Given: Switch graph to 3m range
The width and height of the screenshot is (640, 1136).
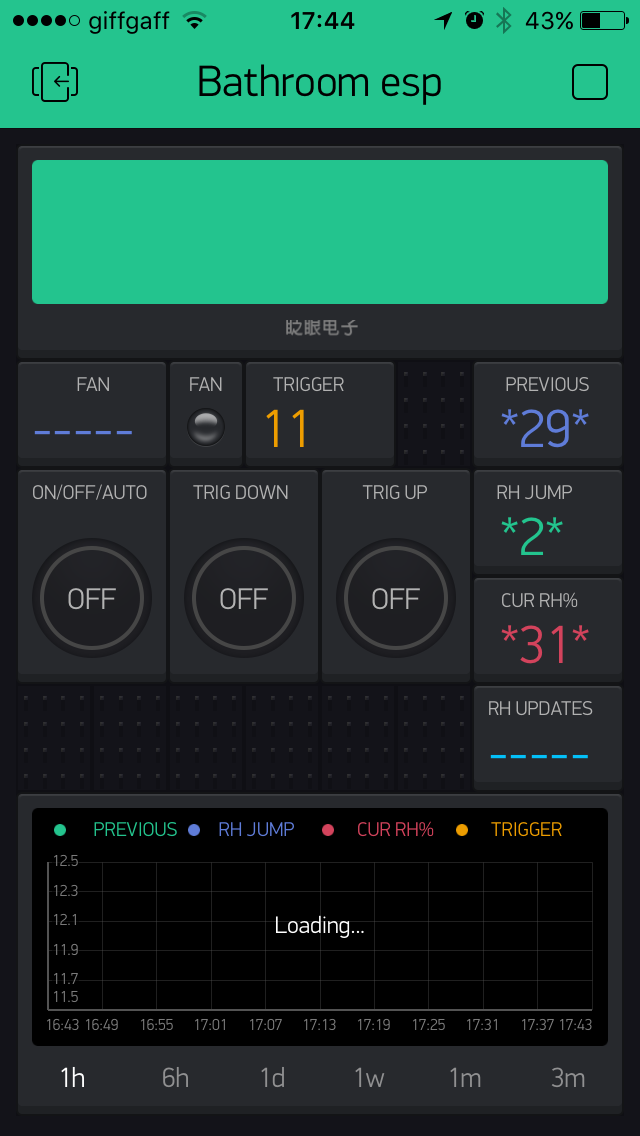Looking at the screenshot, I should 568,1078.
